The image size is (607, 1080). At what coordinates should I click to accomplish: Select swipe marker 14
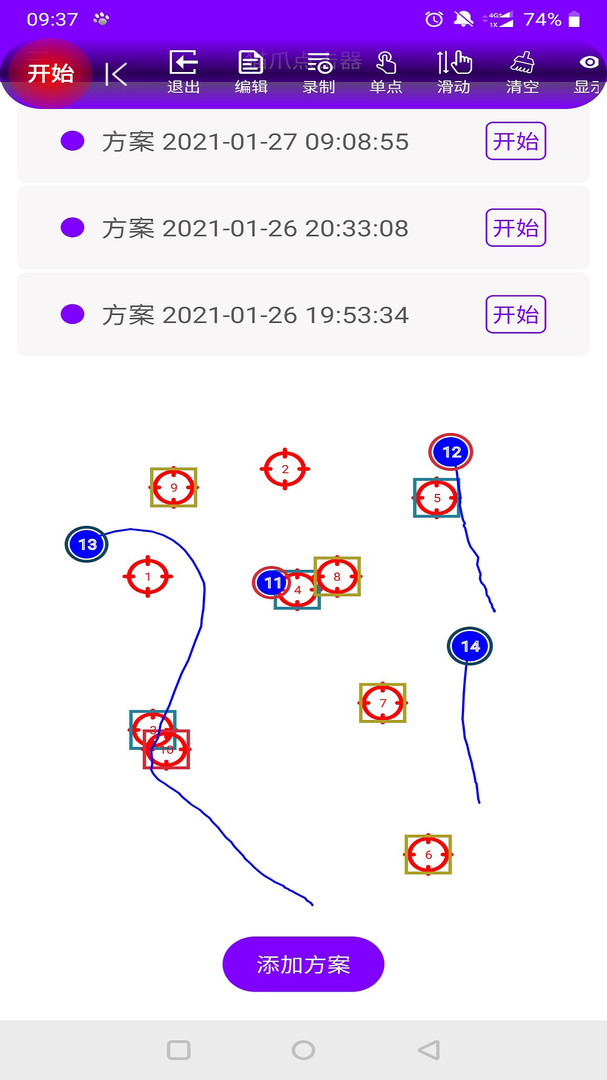coord(470,646)
